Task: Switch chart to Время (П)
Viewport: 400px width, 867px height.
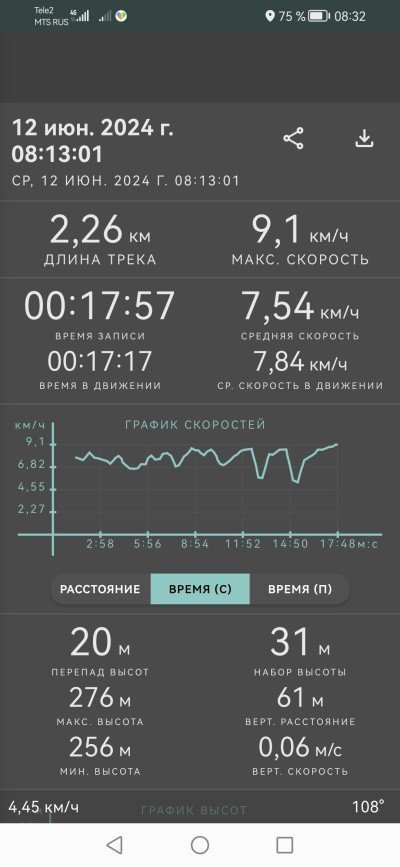Action: [x=300, y=589]
